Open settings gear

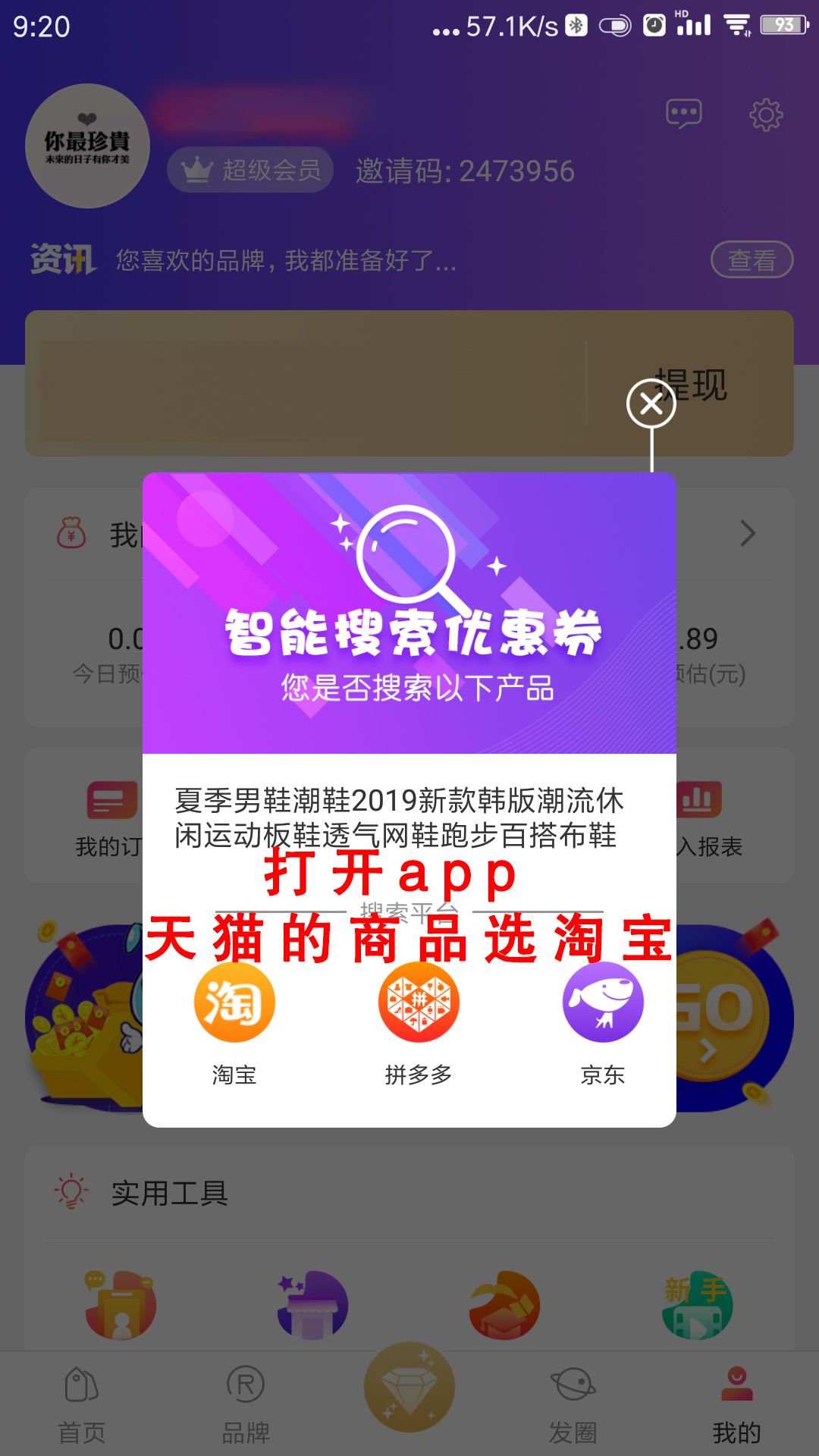click(x=766, y=115)
